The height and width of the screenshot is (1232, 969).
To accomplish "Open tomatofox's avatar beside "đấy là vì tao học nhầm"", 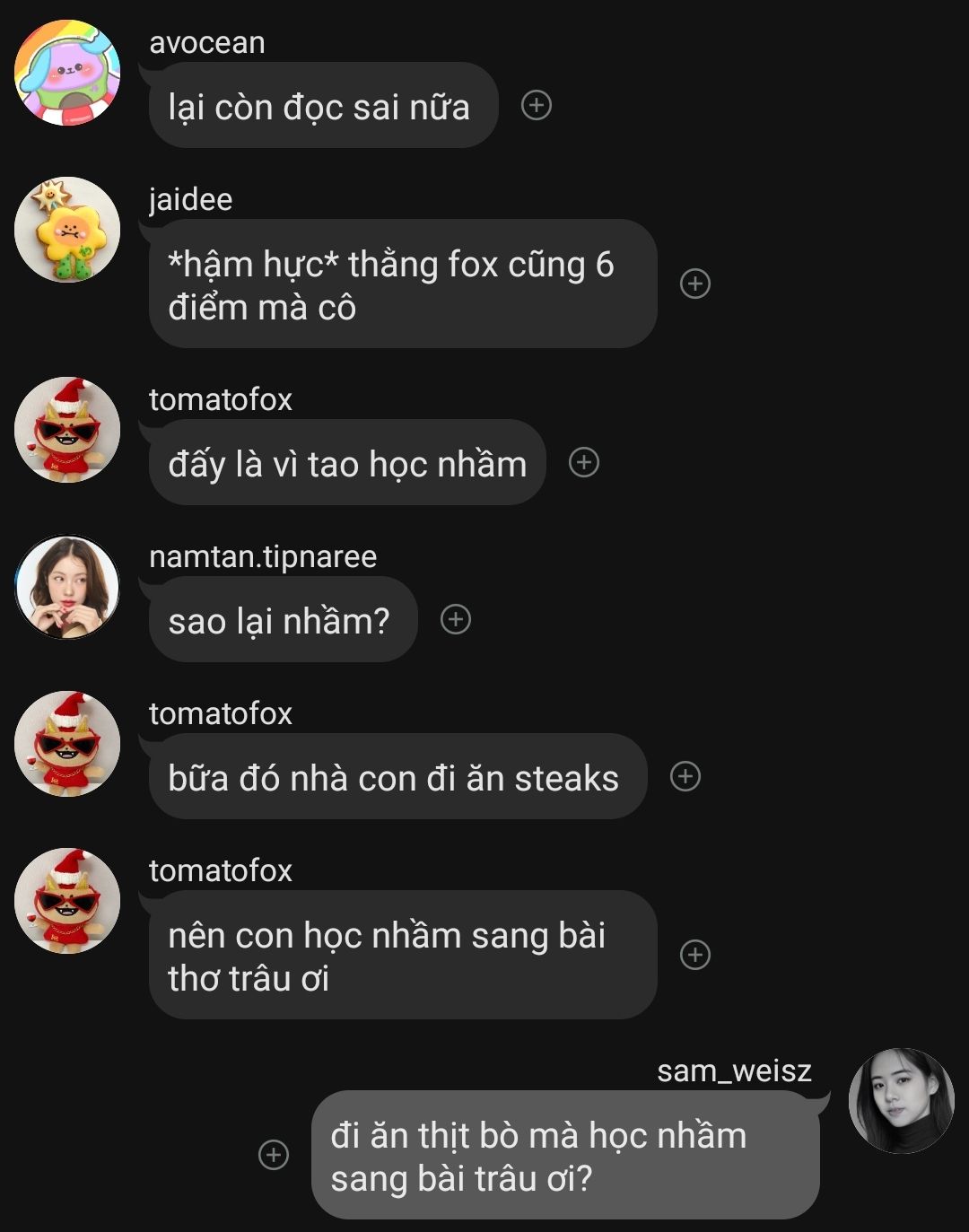I will tap(67, 430).
